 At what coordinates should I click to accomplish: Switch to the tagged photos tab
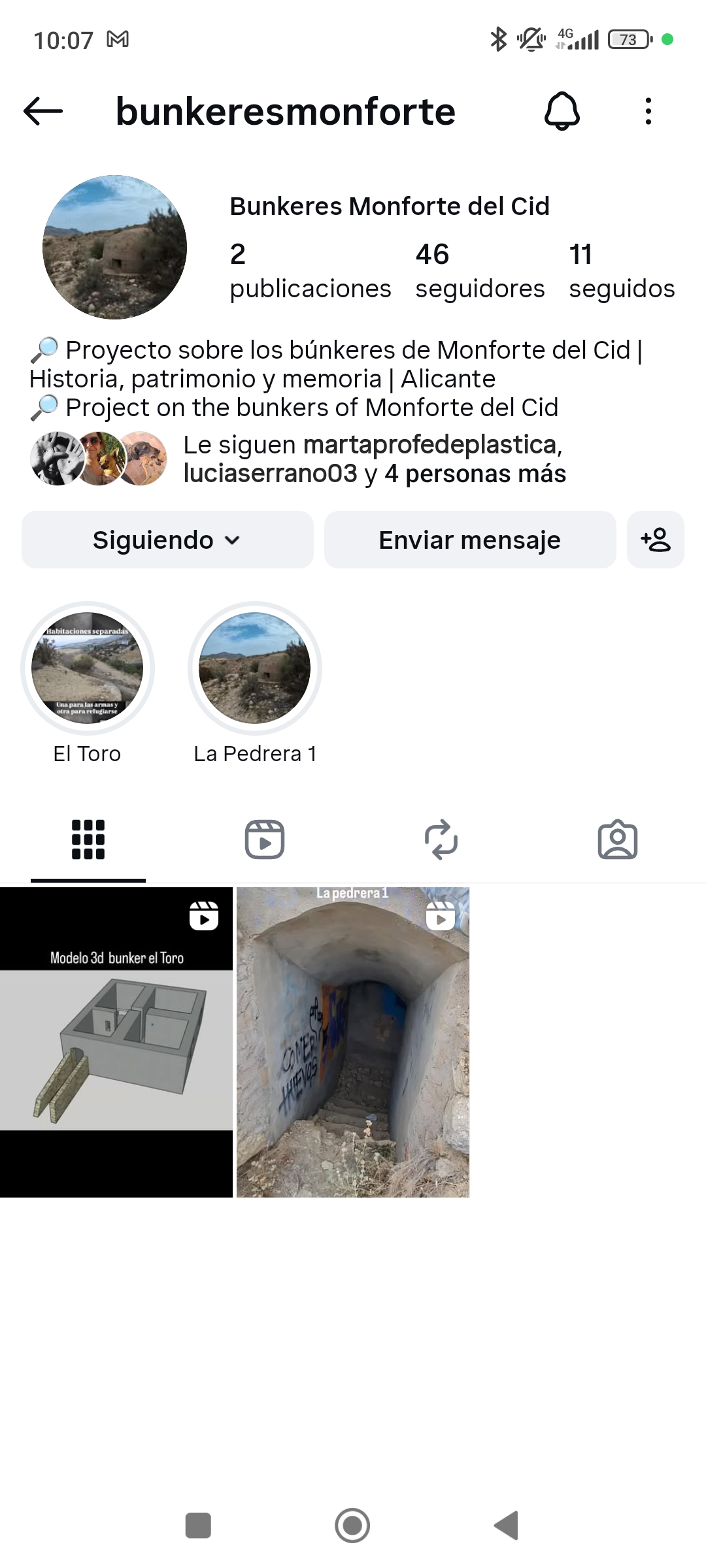(617, 840)
